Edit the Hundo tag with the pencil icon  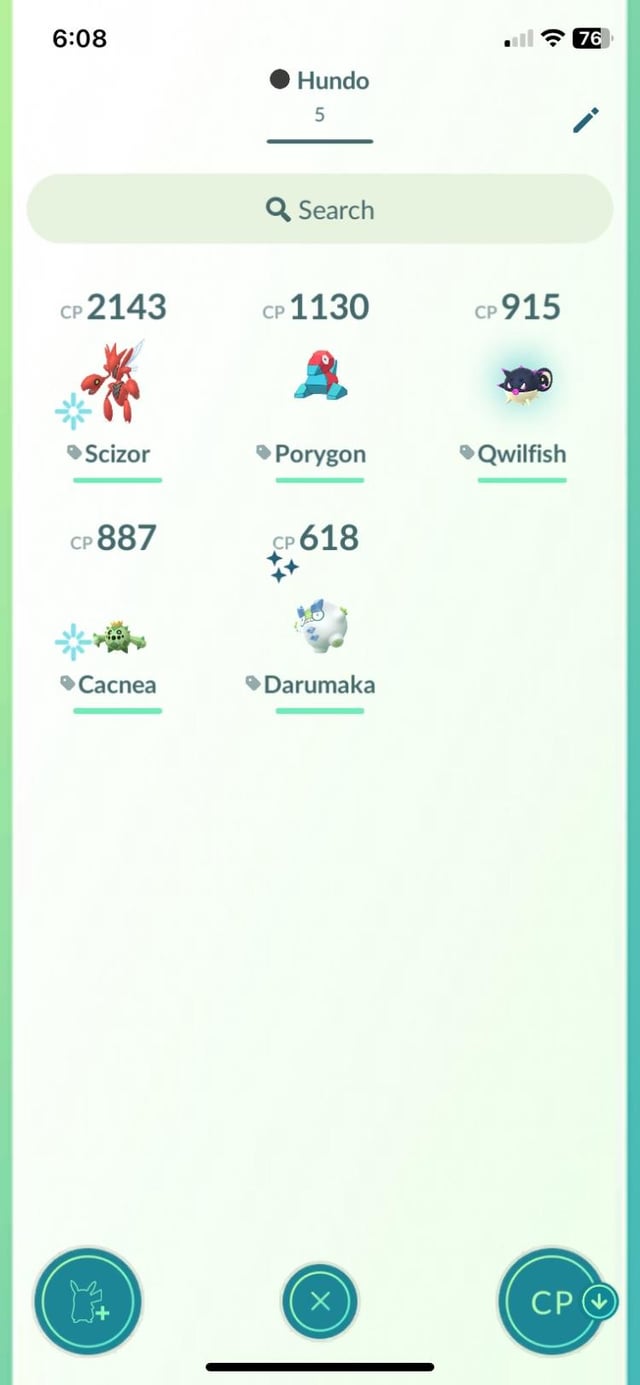pos(586,120)
